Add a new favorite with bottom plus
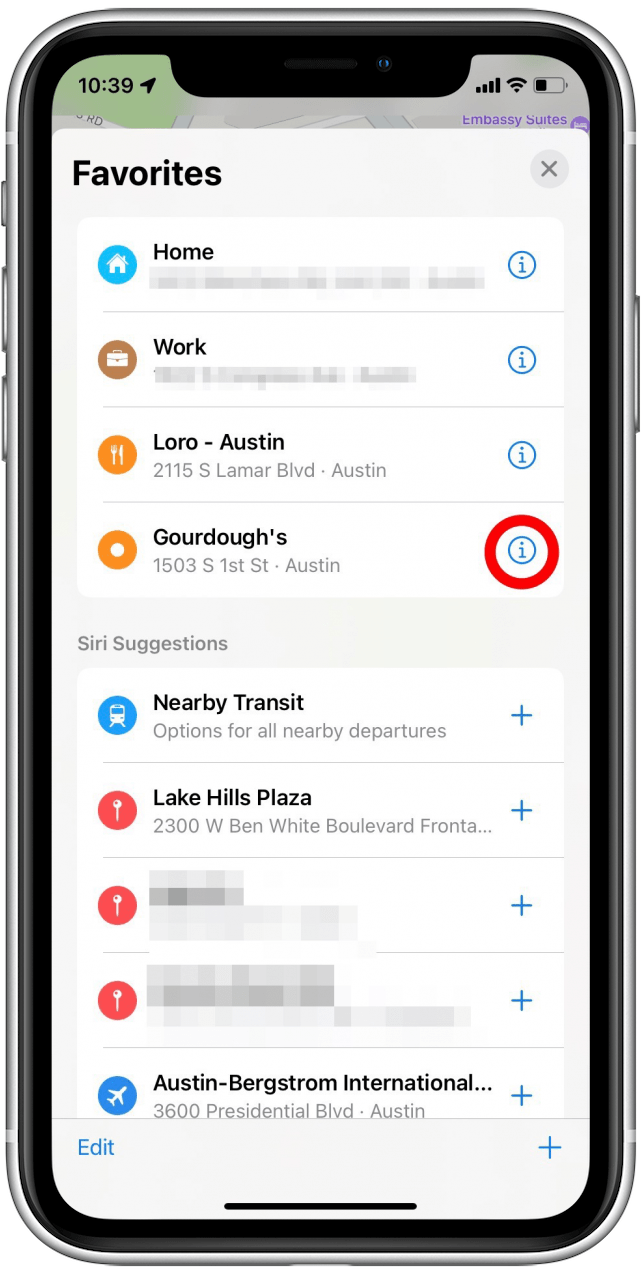Viewport: 642px width, 1274px height. click(549, 1148)
